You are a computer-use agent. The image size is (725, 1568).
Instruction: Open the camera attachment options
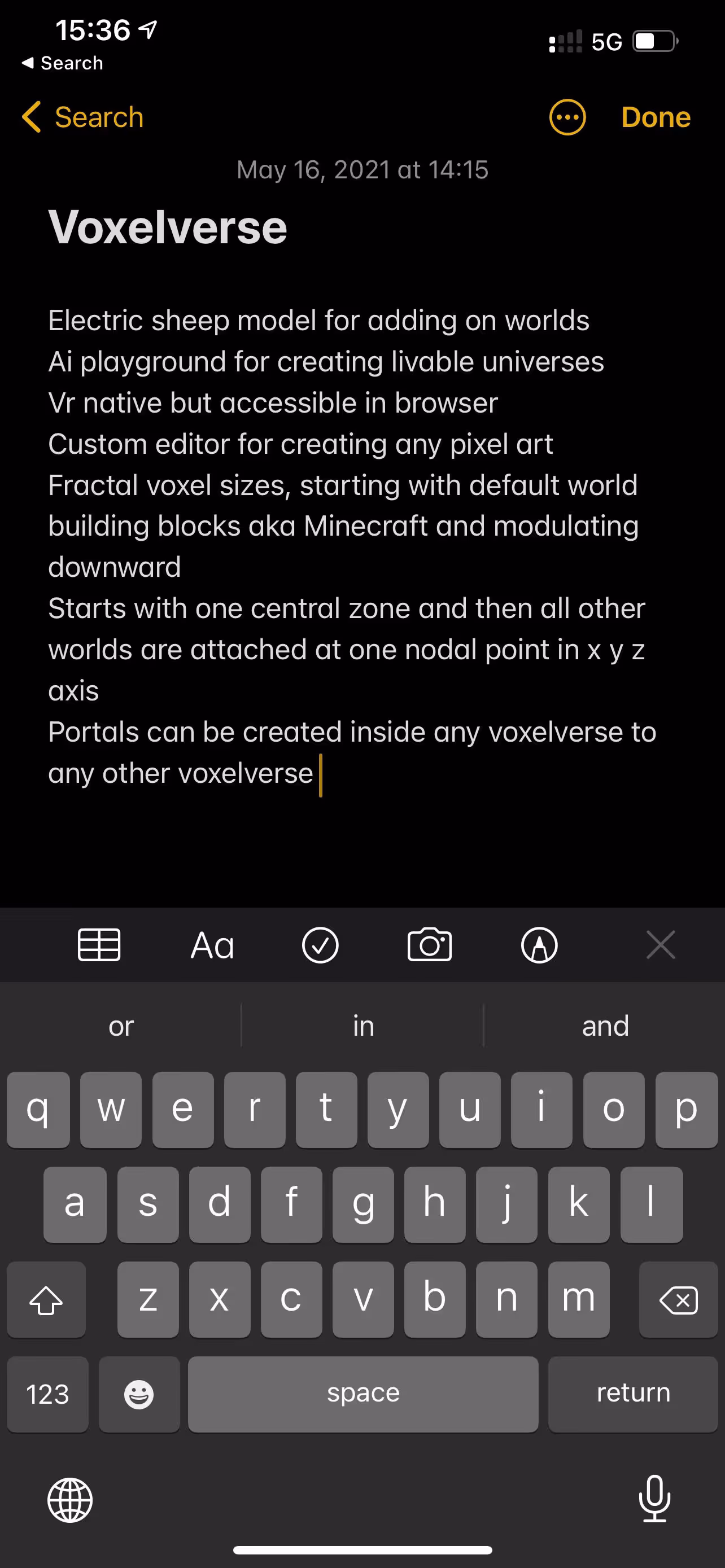point(429,945)
